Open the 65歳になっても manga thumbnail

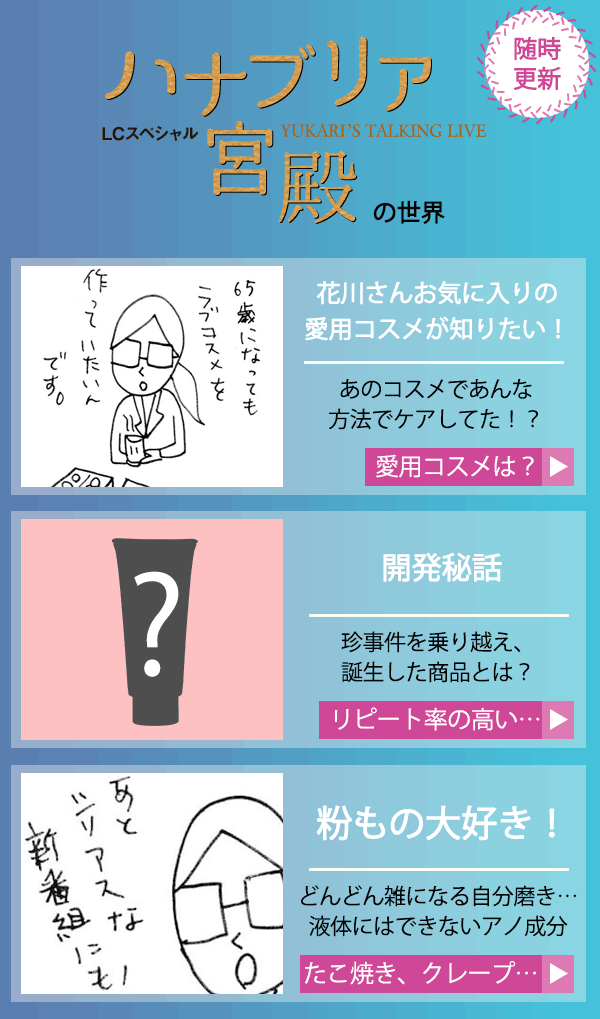coord(152,376)
